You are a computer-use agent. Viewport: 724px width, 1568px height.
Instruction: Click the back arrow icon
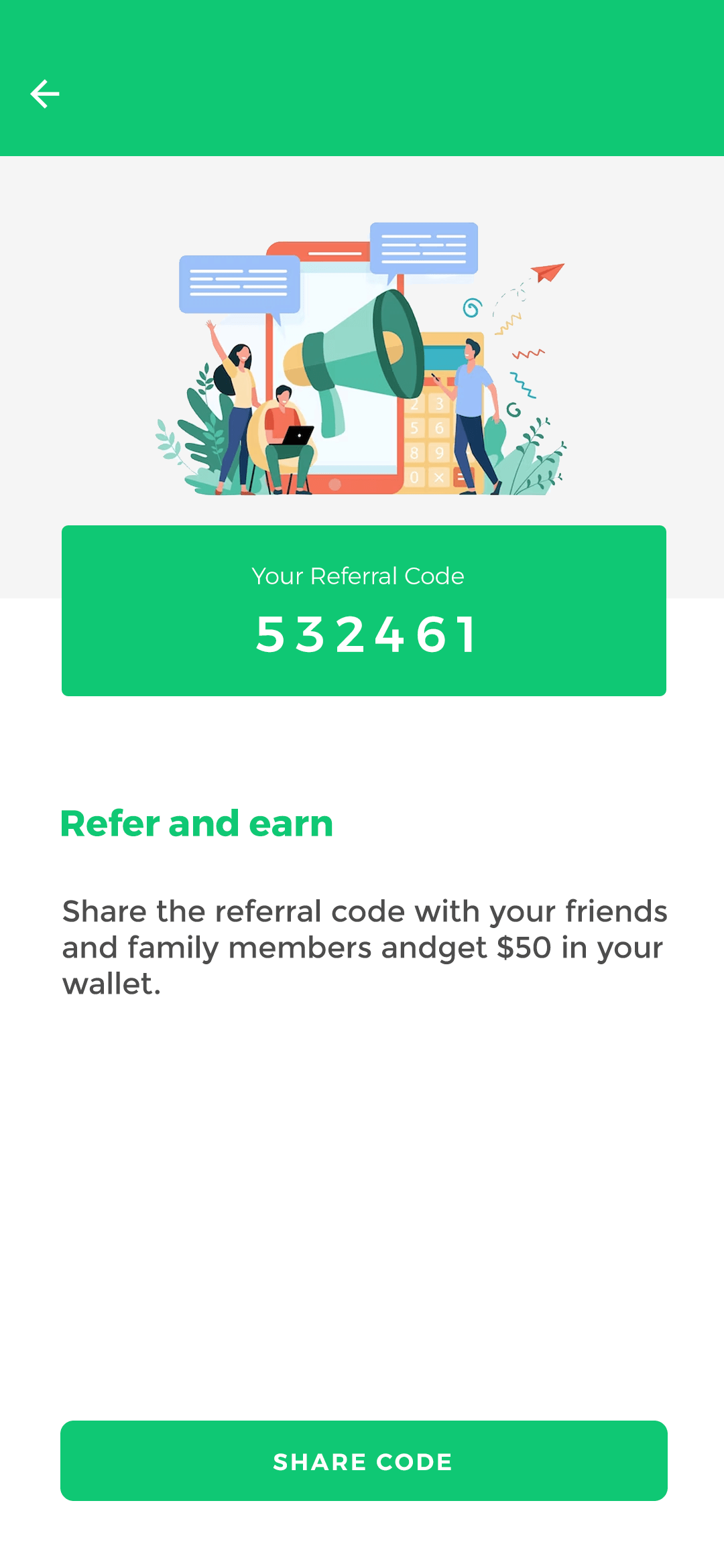tap(45, 93)
